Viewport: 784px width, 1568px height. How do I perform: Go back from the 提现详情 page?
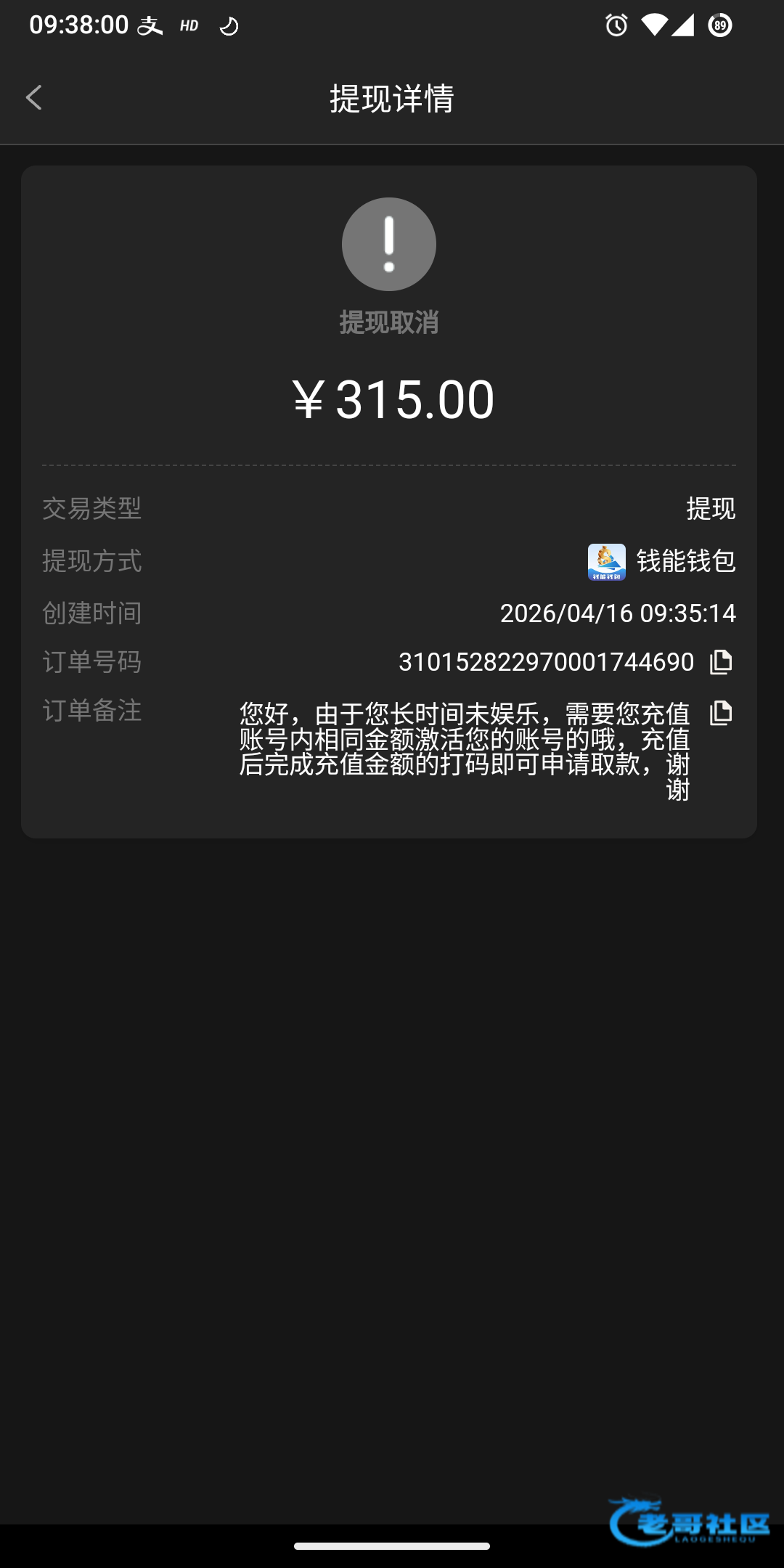[x=33, y=97]
